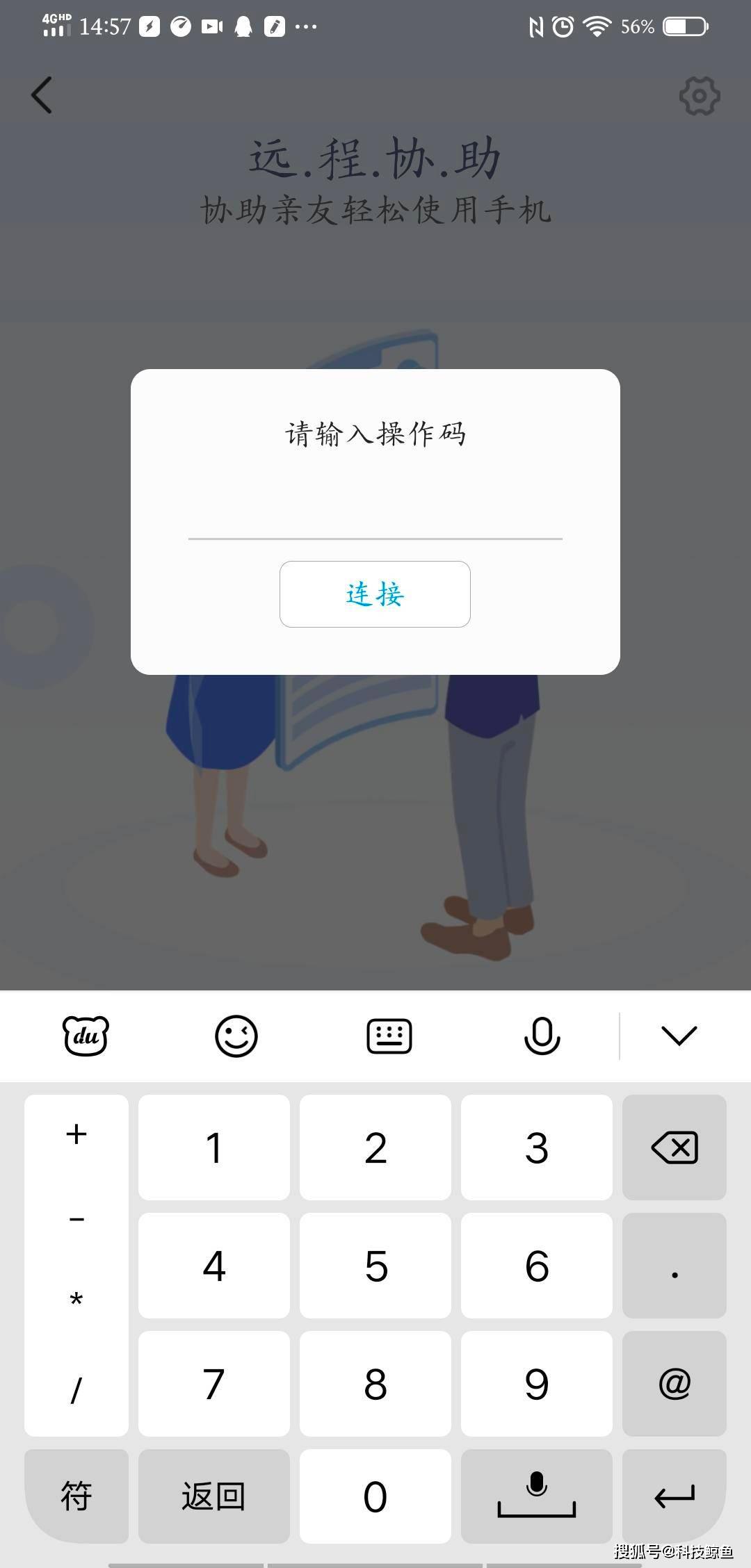Tap the enter key on keyboard
This screenshot has width=751, height=1568.
click(674, 1496)
